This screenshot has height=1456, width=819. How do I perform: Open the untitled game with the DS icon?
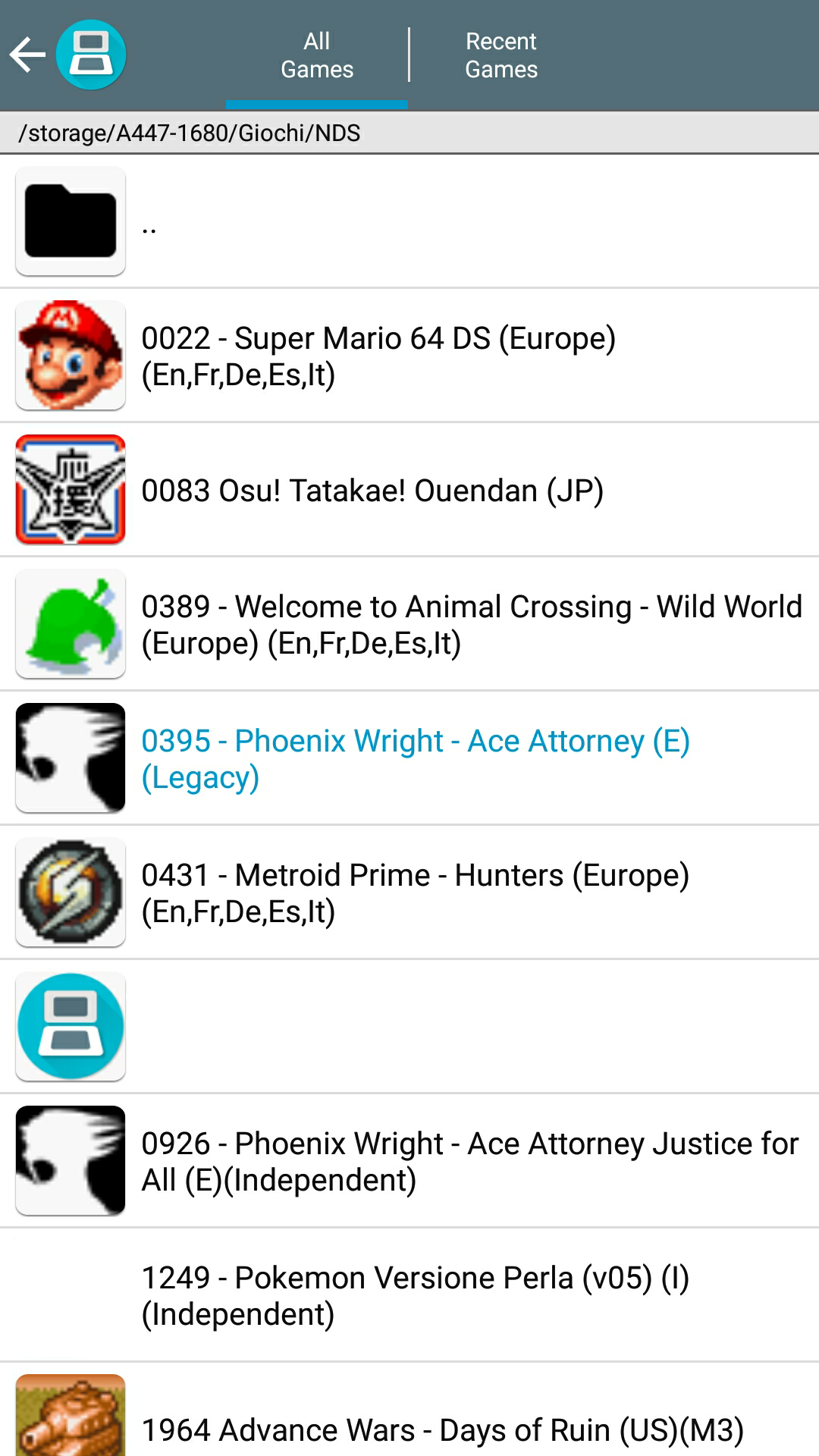409,1027
